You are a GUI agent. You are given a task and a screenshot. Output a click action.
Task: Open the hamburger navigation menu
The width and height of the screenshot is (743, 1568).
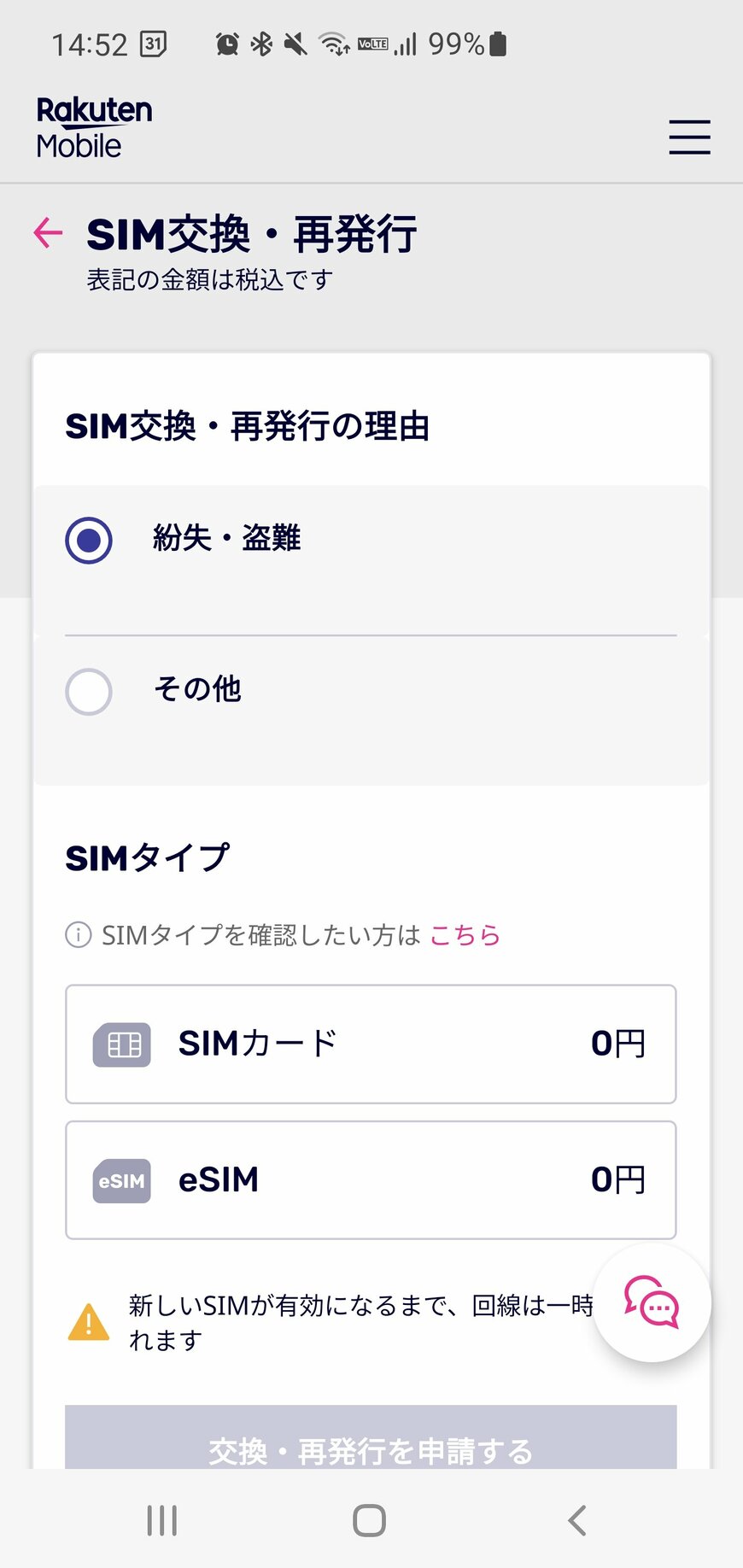point(689,137)
